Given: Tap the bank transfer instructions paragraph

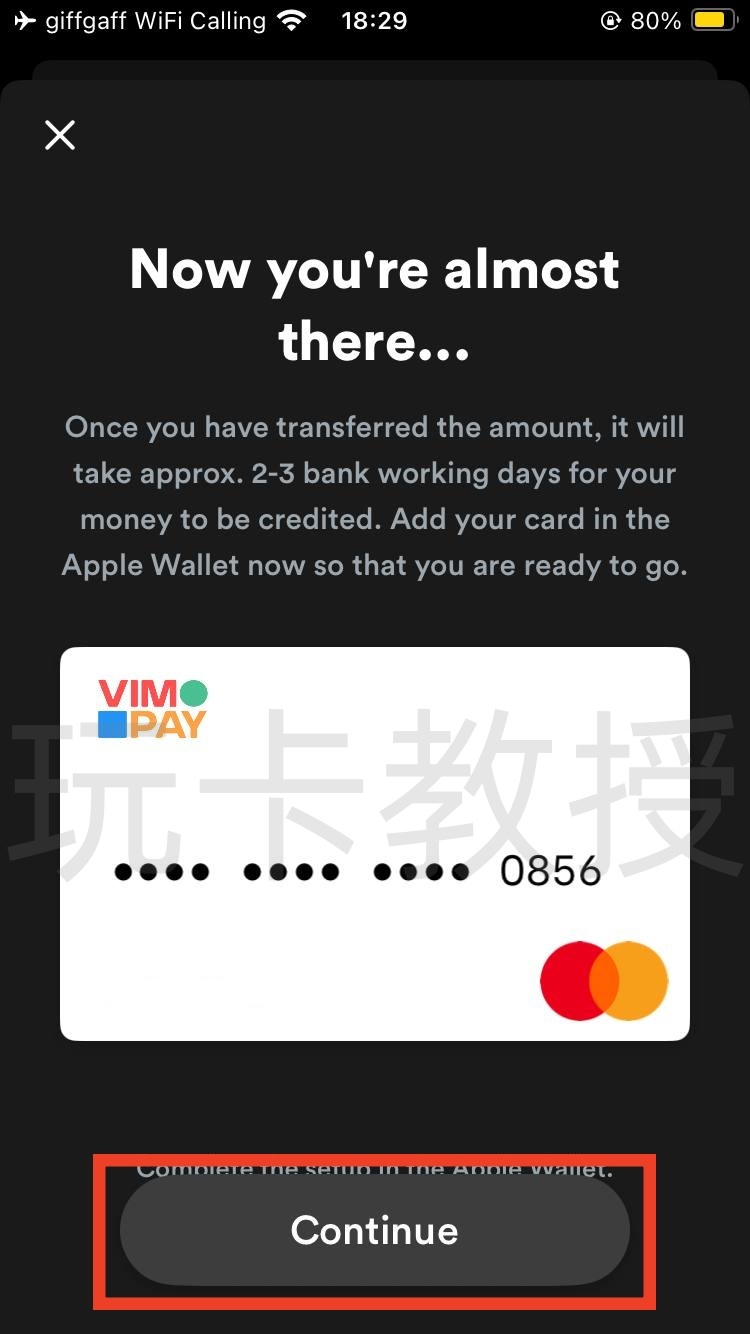Looking at the screenshot, I should (374, 495).
